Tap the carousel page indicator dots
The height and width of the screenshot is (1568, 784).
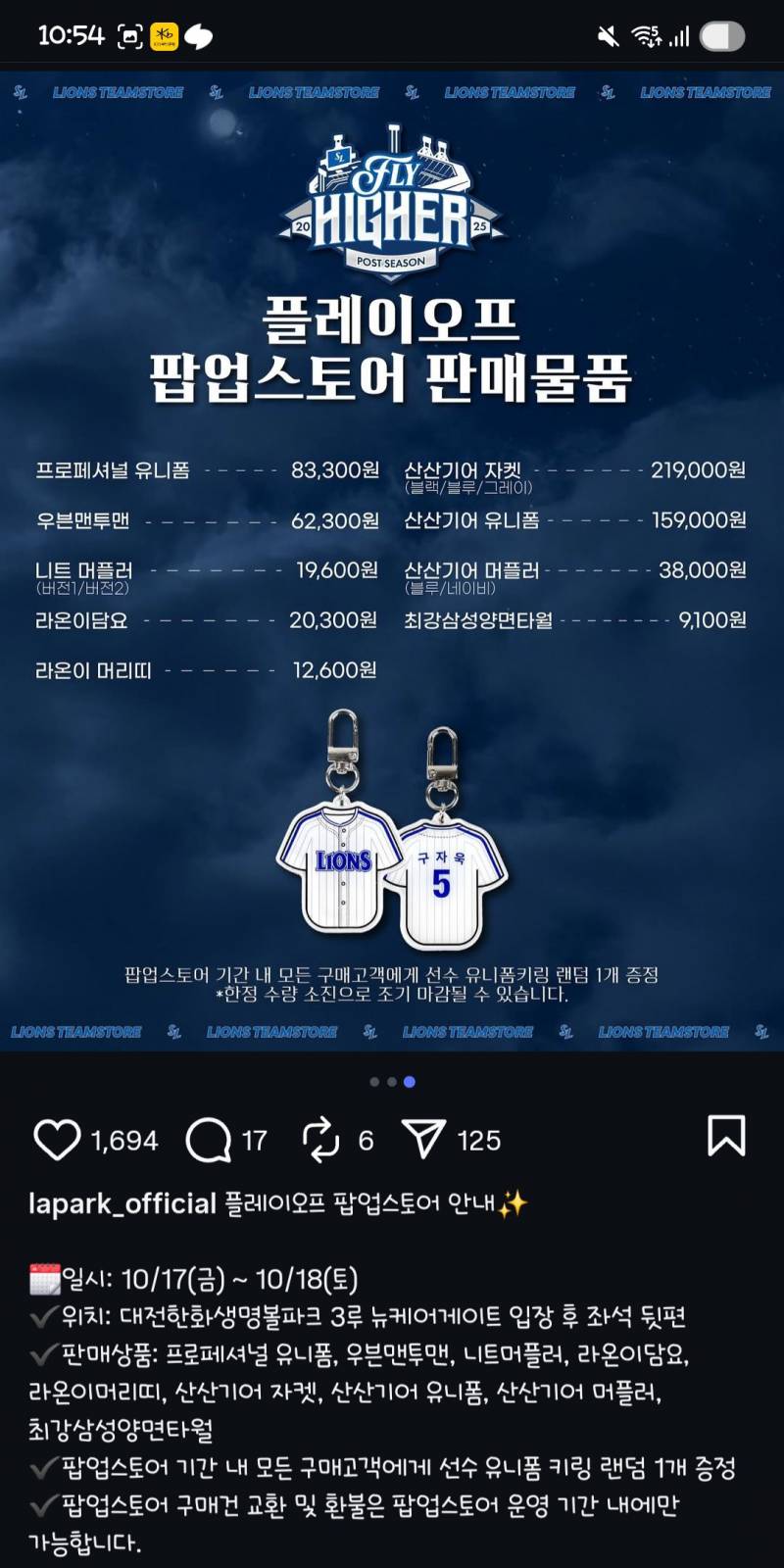(x=392, y=1082)
